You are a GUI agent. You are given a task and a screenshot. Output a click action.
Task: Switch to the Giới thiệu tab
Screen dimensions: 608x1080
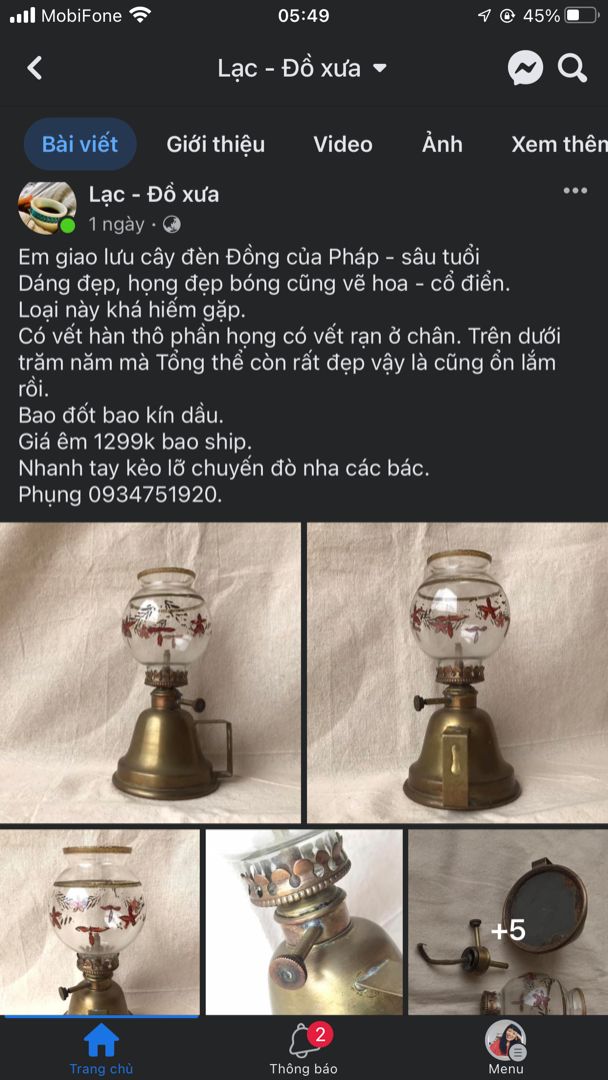click(215, 144)
